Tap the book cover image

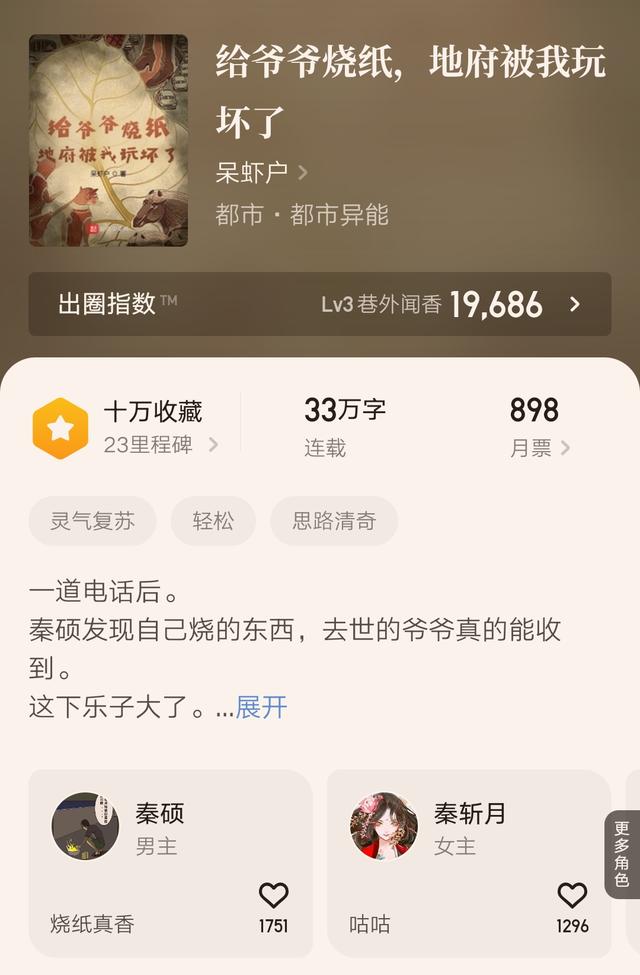click(108, 140)
